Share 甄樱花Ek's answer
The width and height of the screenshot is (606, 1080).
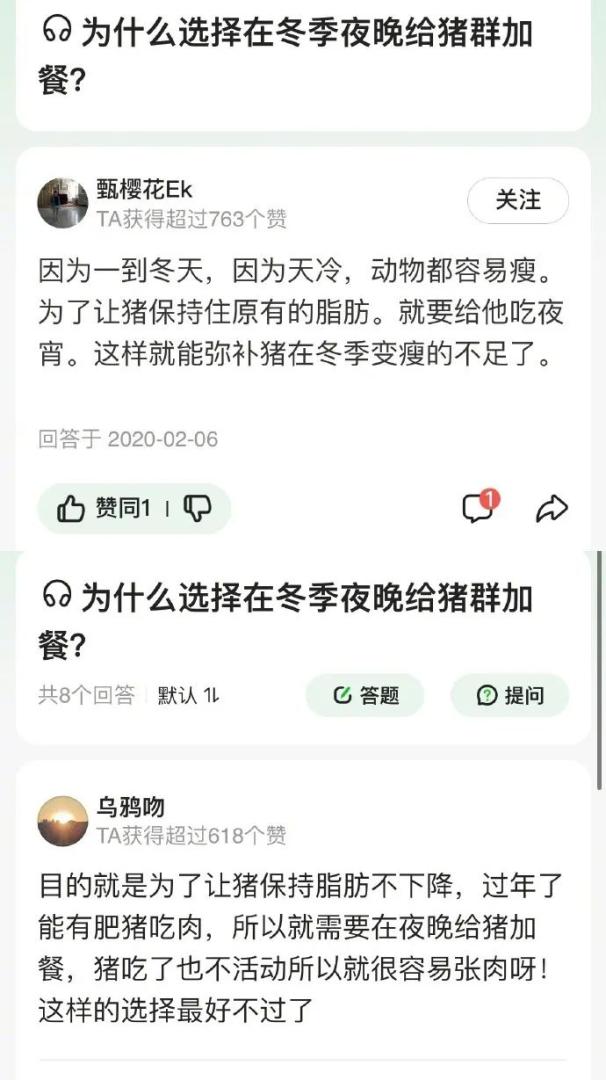(x=551, y=509)
